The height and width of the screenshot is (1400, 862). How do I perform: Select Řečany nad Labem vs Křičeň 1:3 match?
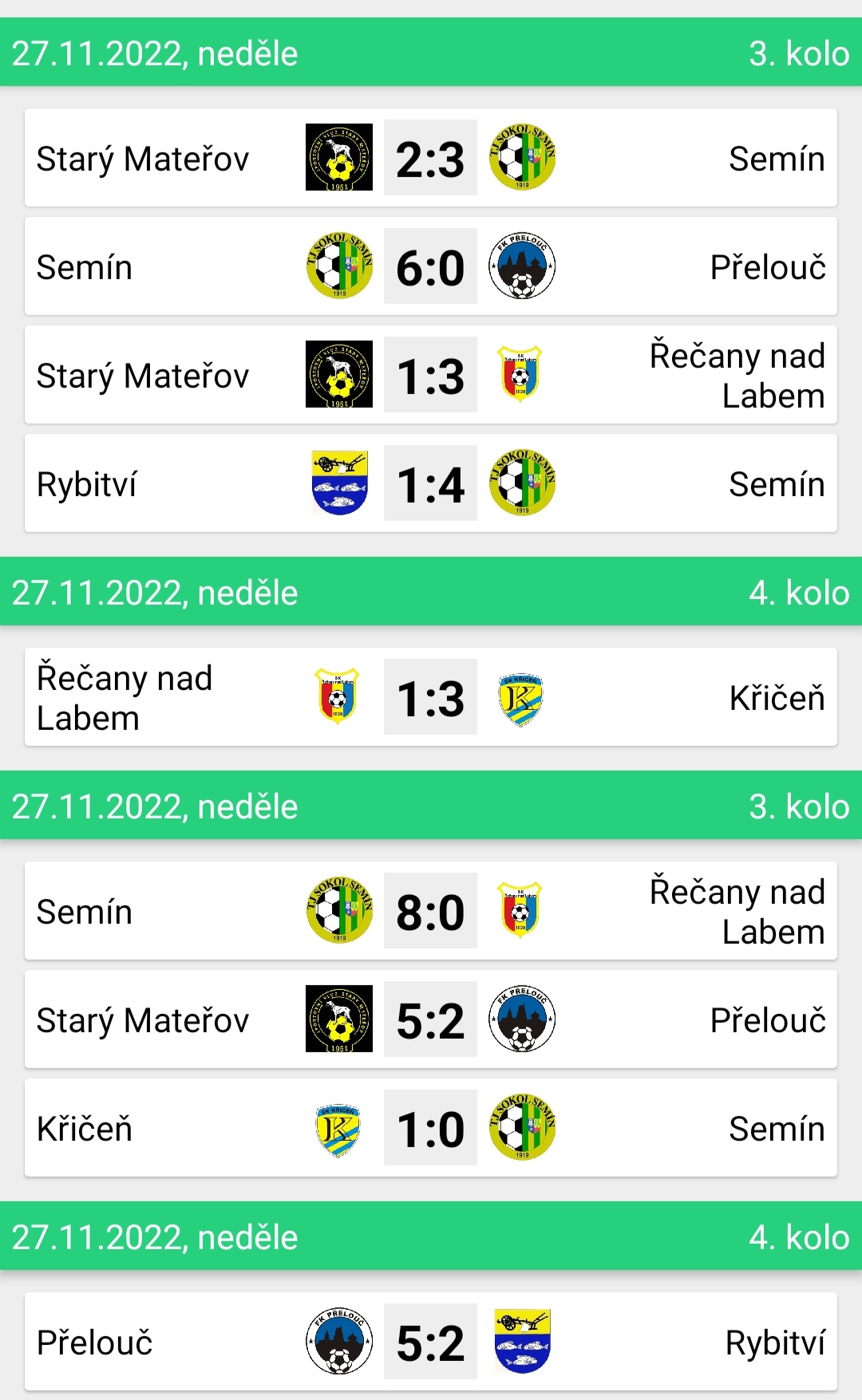430,697
